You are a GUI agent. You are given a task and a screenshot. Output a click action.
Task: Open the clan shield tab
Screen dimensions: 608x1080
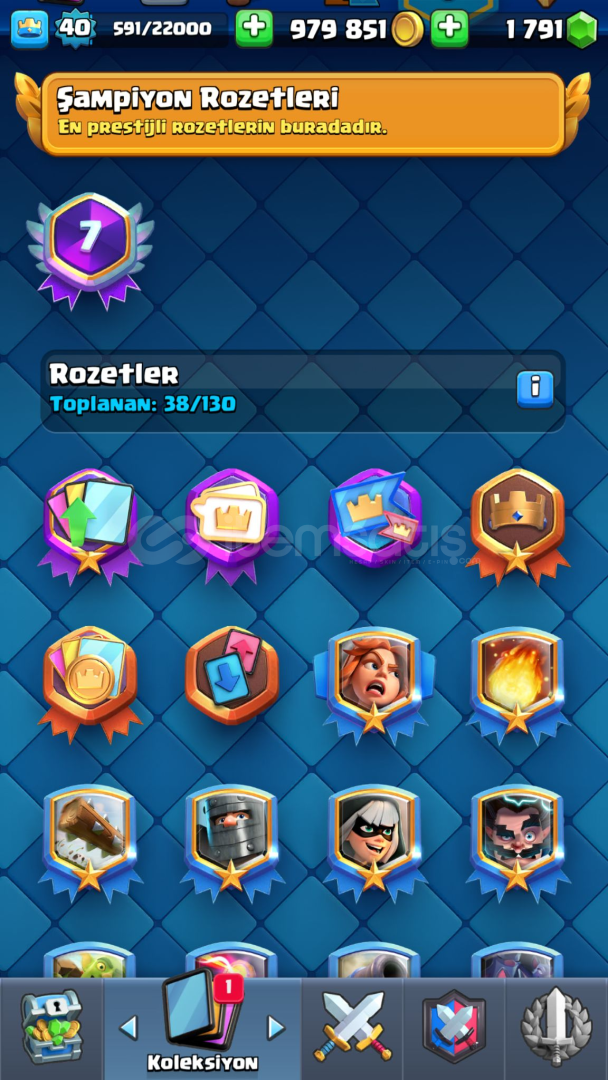pos(454,1026)
